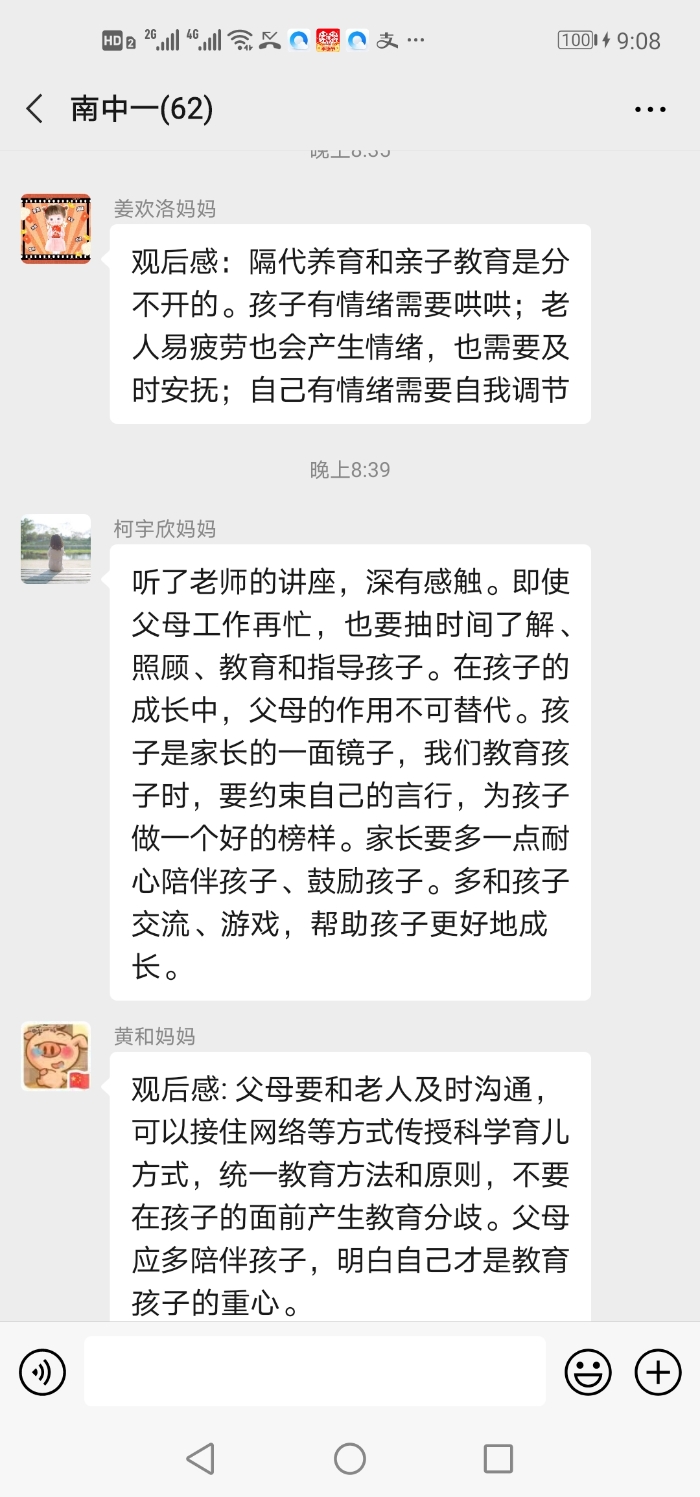Go to the home screen circle button
The width and height of the screenshot is (700, 1497).
coord(350,1458)
